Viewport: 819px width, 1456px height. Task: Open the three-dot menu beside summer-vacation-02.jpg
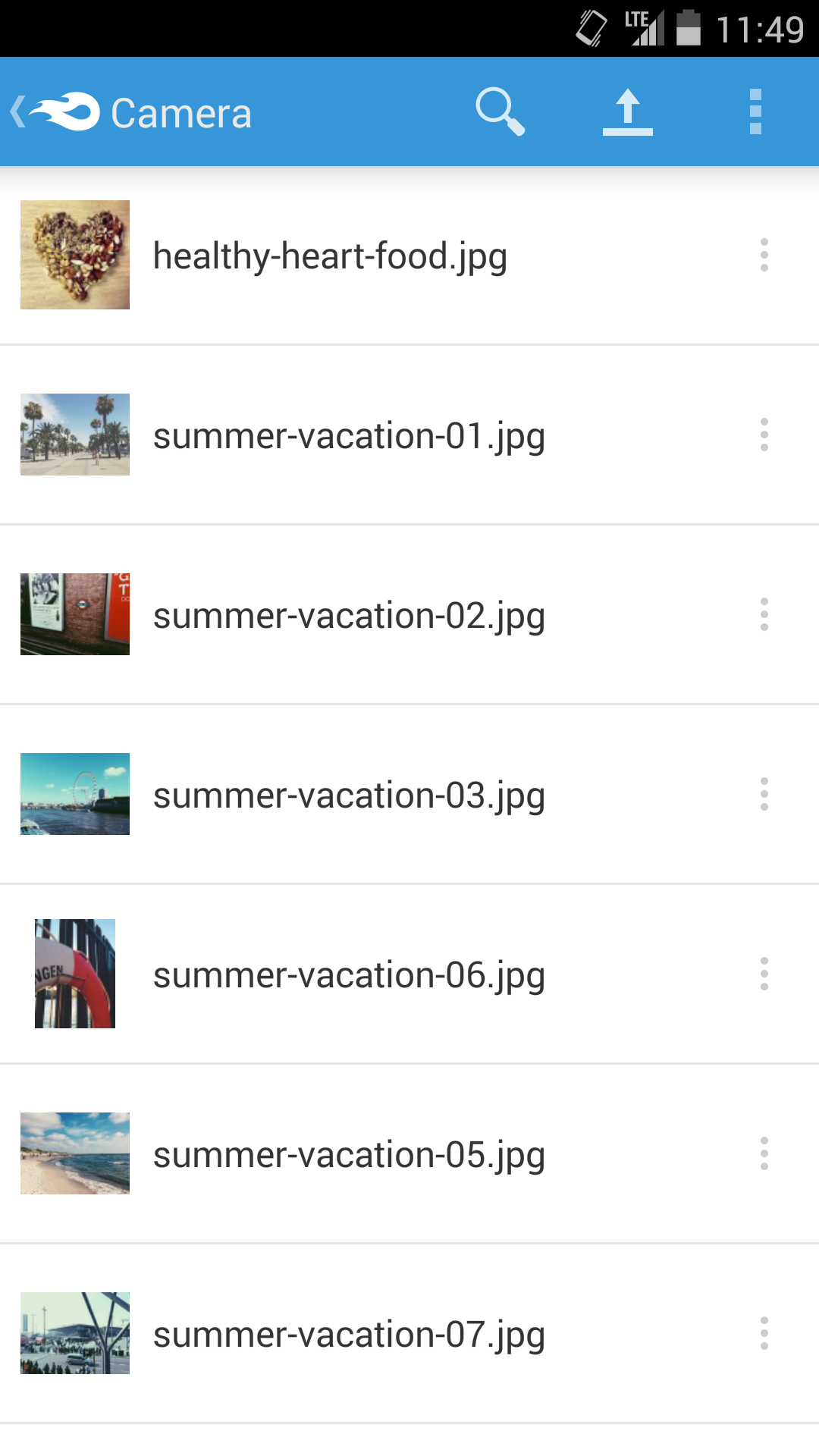click(764, 614)
